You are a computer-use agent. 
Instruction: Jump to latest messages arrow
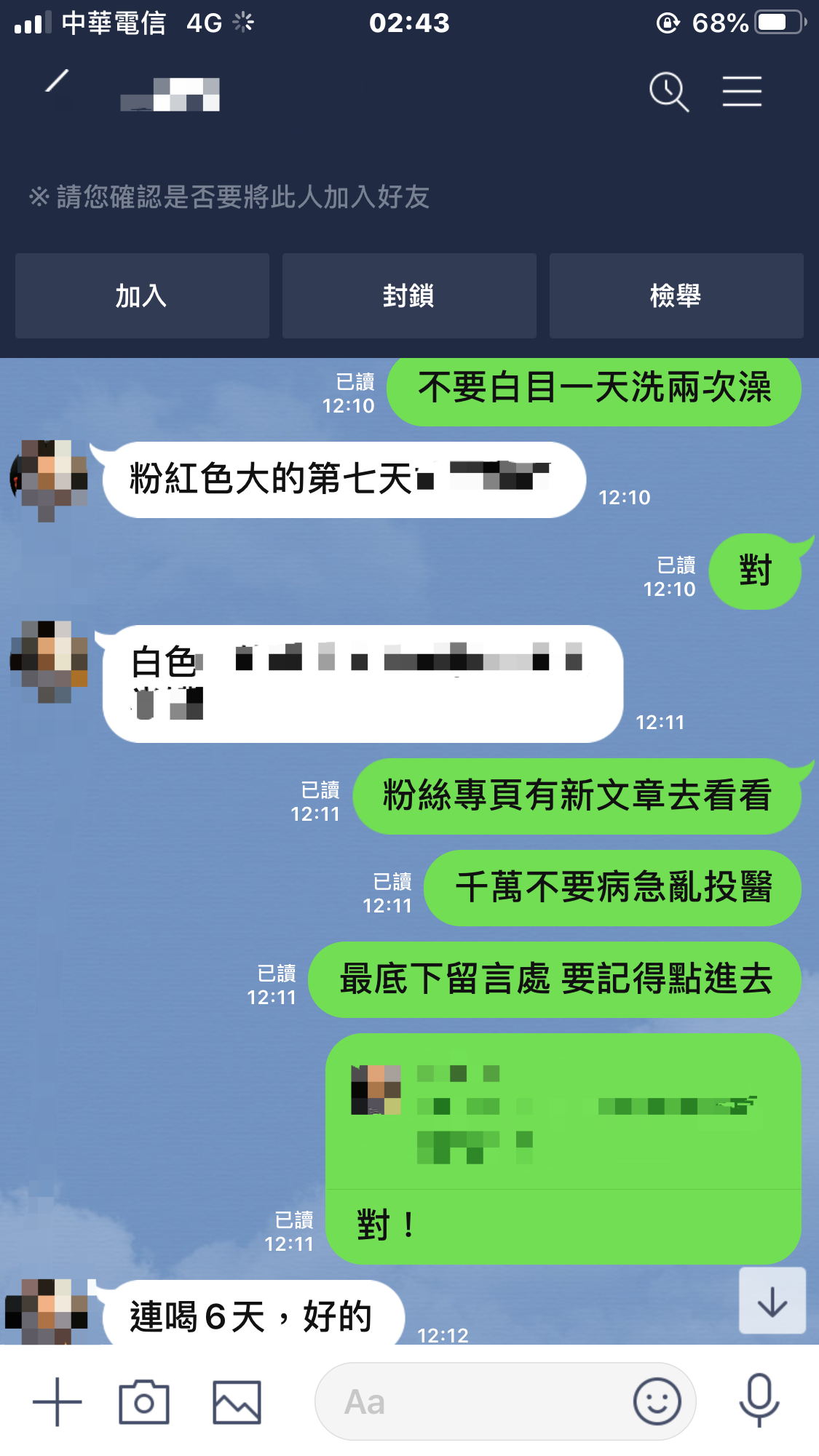(x=772, y=1301)
